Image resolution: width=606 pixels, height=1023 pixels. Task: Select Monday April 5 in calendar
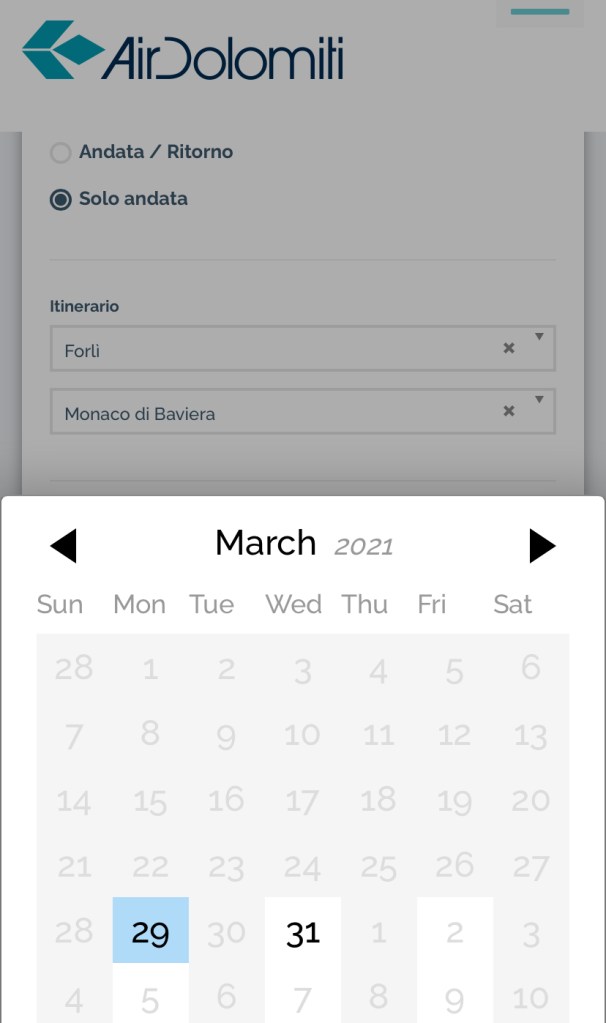150,997
